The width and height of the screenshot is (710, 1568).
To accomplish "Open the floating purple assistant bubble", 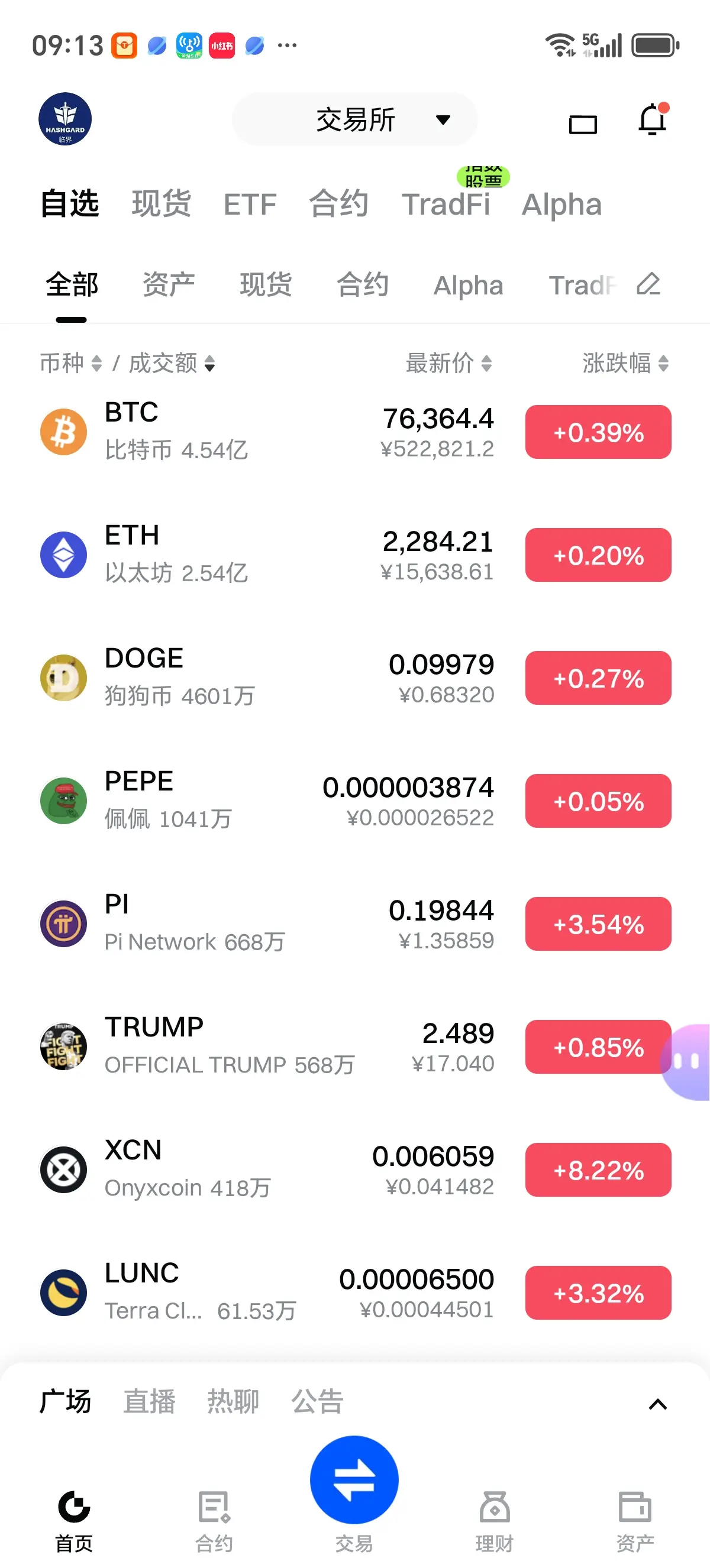I will pyautogui.click(x=688, y=1061).
